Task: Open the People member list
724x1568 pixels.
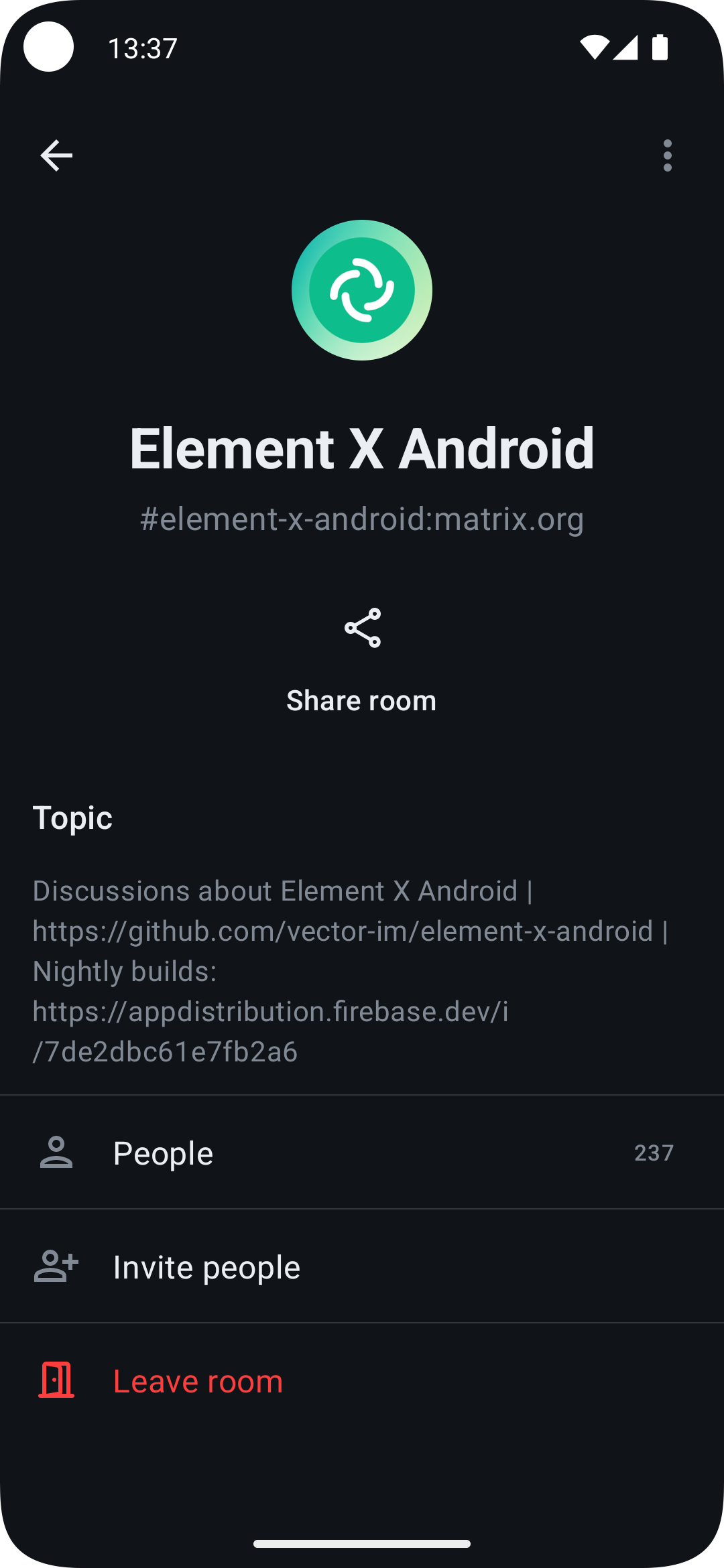Action: pyautogui.click(x=362, y=1153)
